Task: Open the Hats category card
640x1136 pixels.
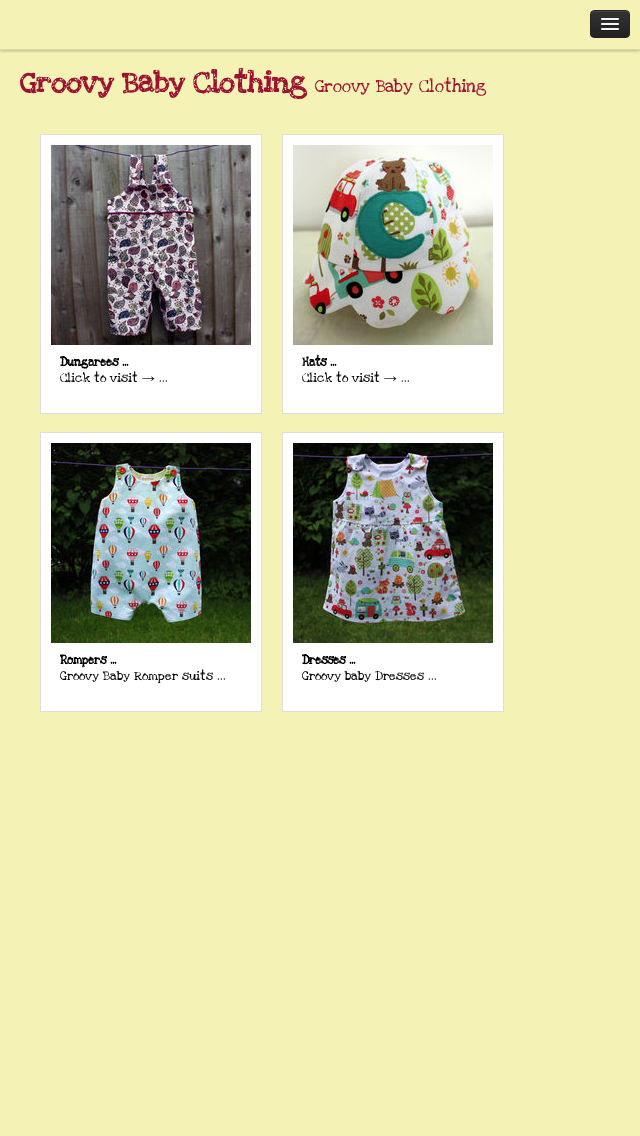Action: tap(393, 274)
